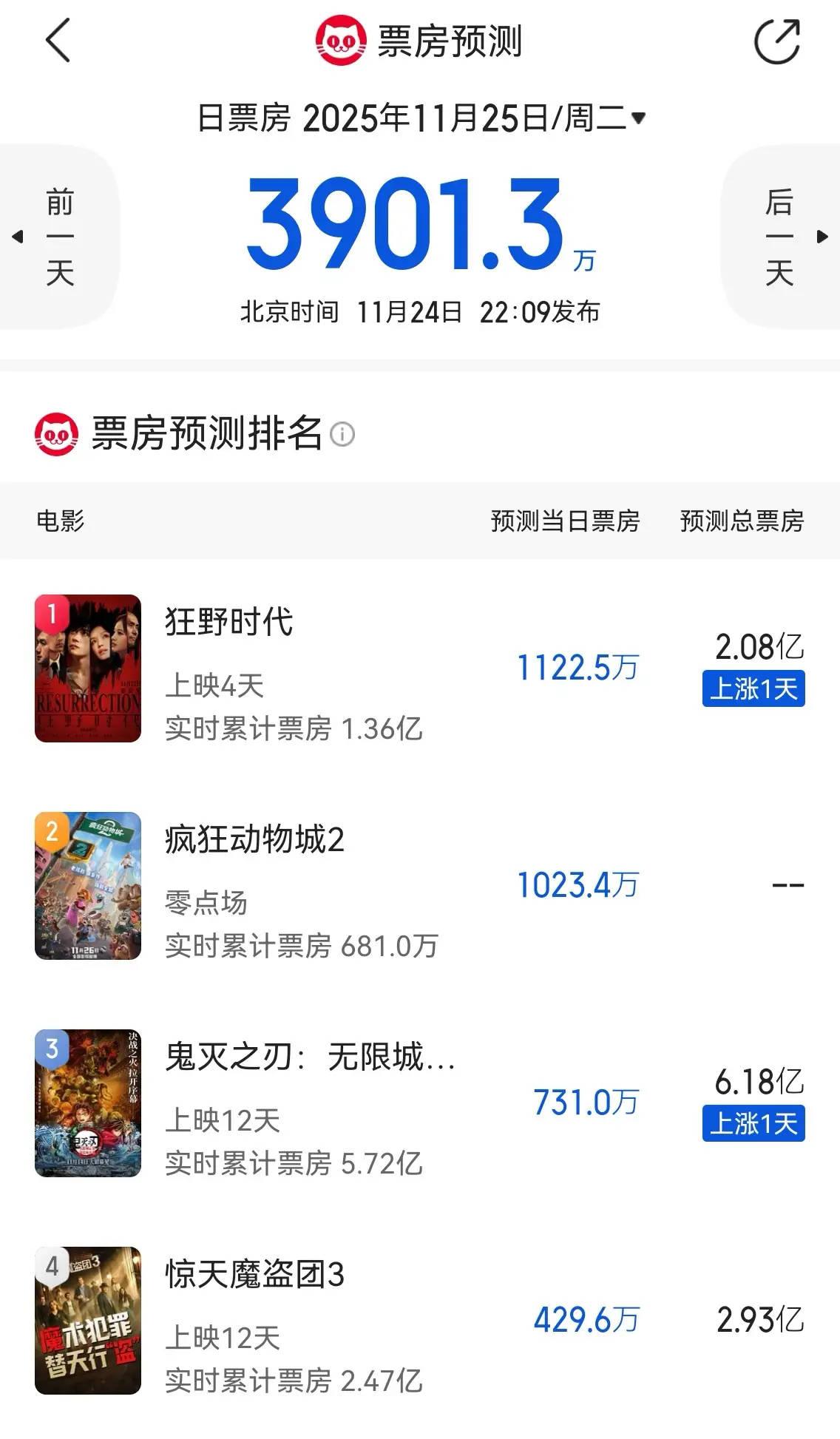Show info about 票房预测排名

tap(342, 434)
